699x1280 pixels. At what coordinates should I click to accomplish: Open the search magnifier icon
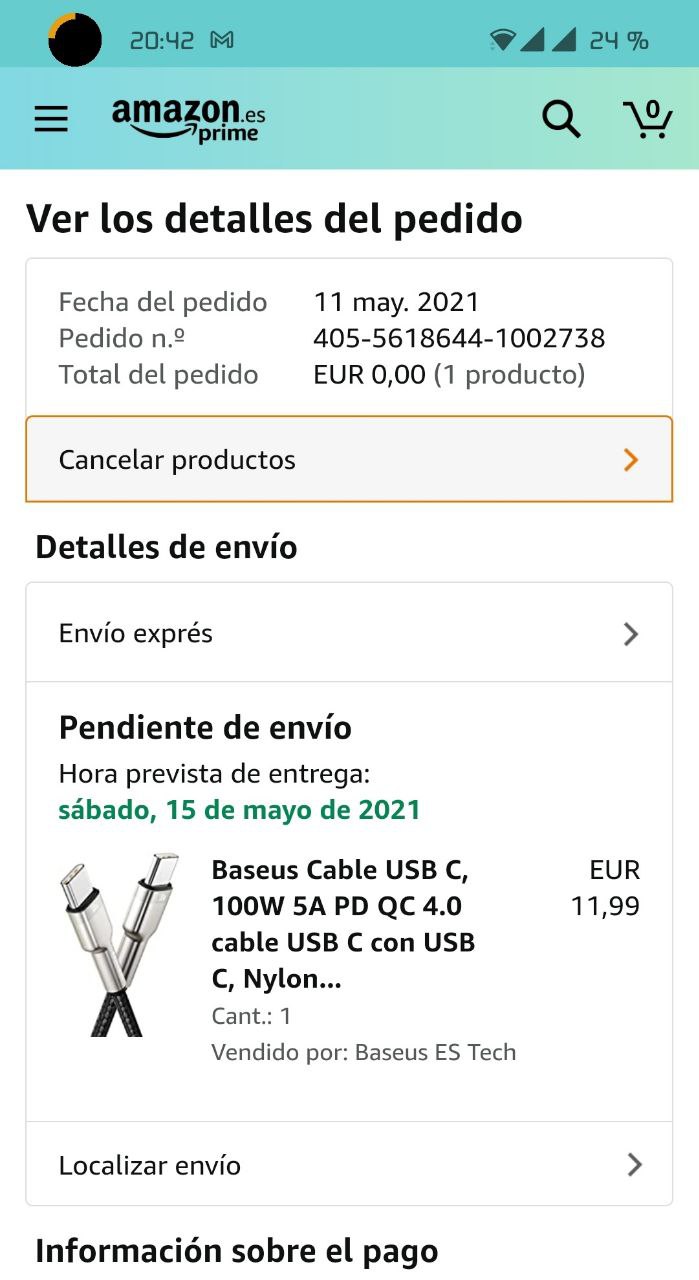click(x=561, y=119)
